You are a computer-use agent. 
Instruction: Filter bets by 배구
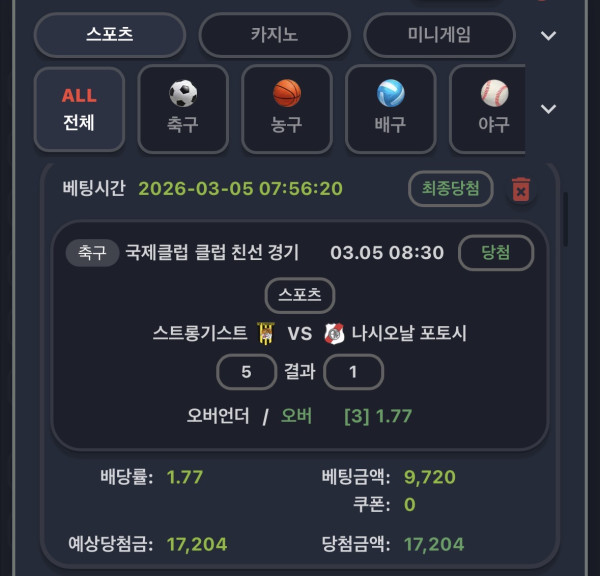[x=391, y=109]
